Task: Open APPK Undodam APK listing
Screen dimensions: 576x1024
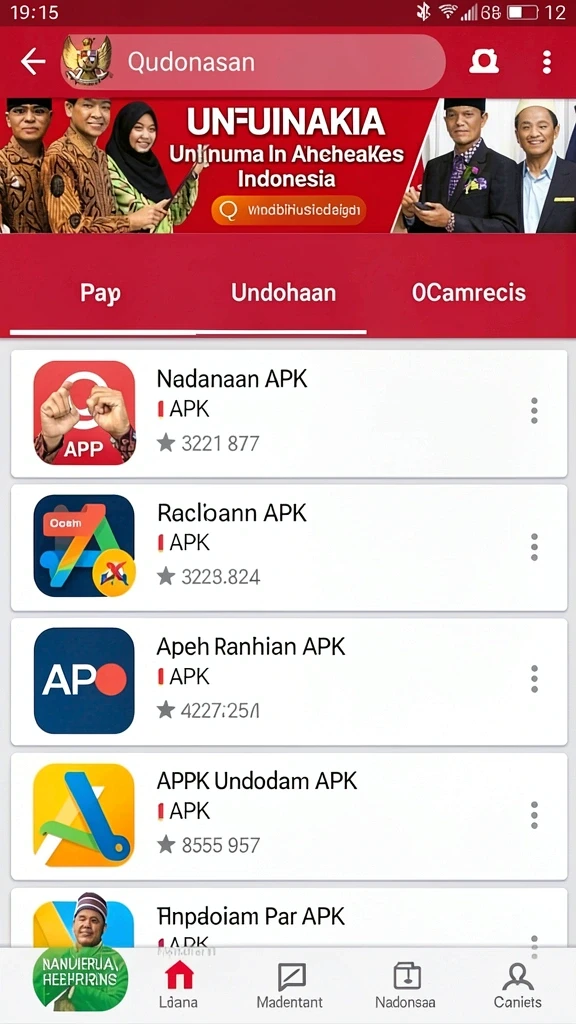Action: (x=289, y=816)
